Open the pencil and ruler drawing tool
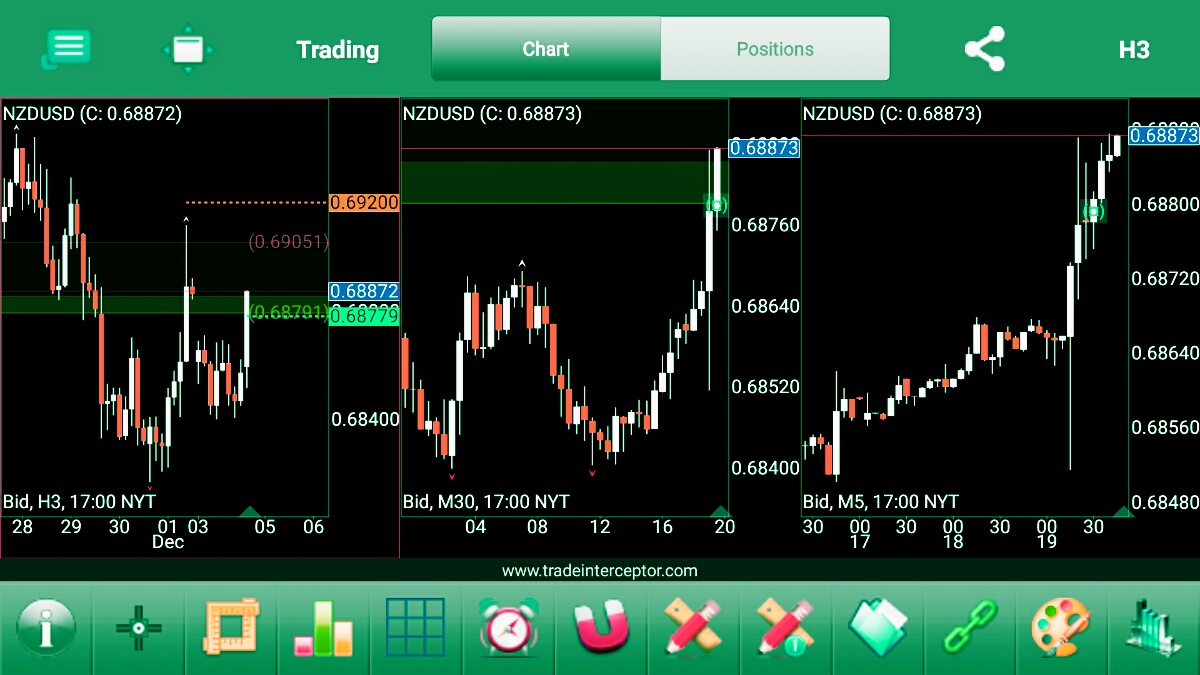The width and height of the screenshot is (1200, 675). [692, 629]
